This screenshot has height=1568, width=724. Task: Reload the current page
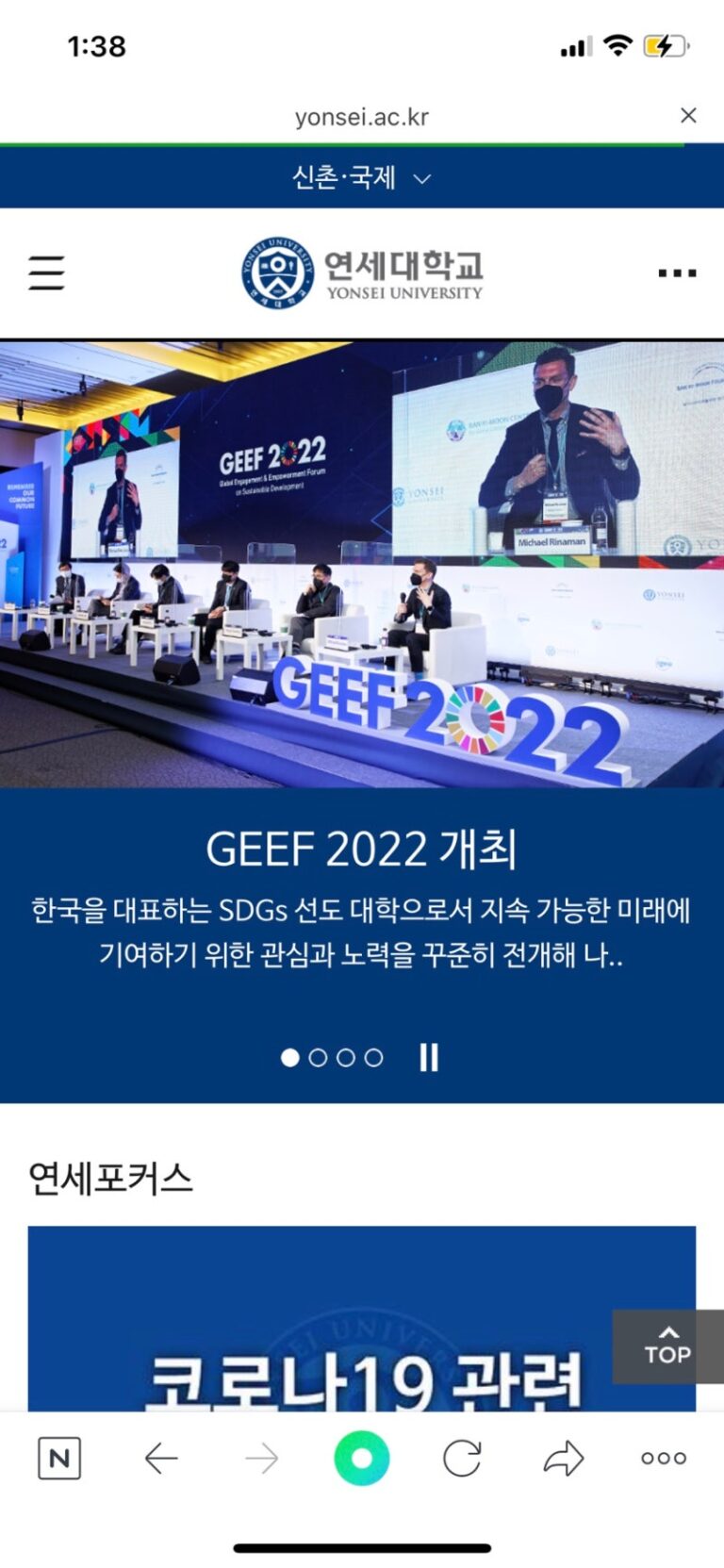click(462, 1459)
